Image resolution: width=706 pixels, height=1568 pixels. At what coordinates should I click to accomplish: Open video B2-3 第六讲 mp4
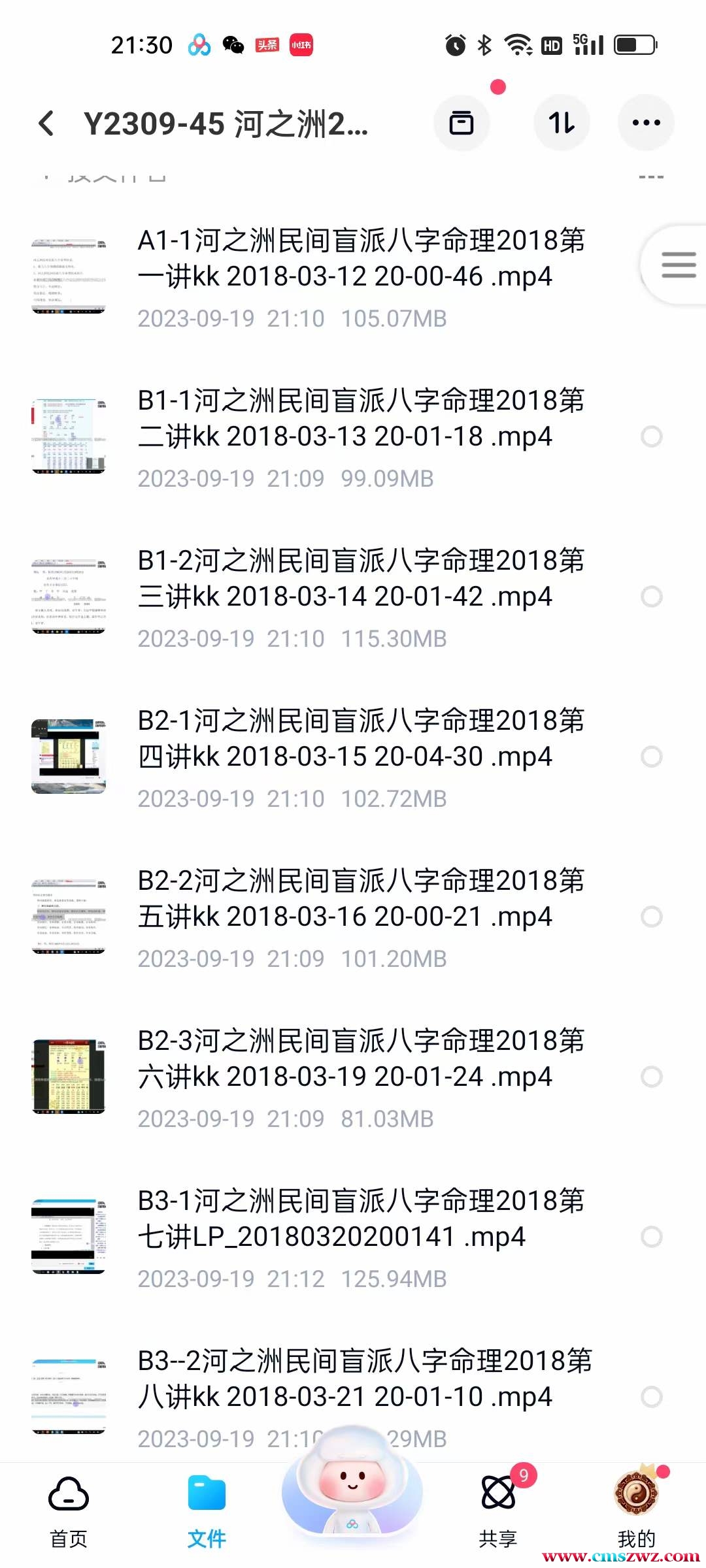361,1059
